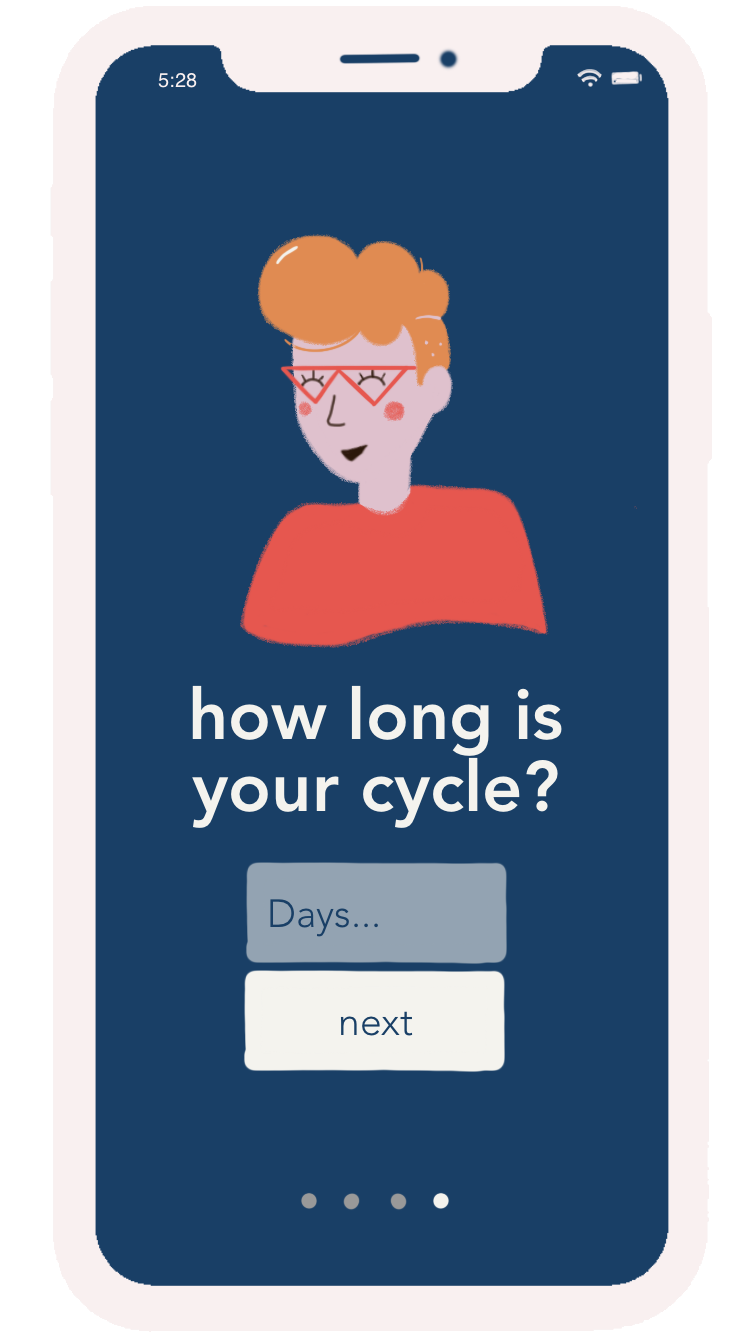Jump to the first onboarding page dot

(x=309, y=1201)
